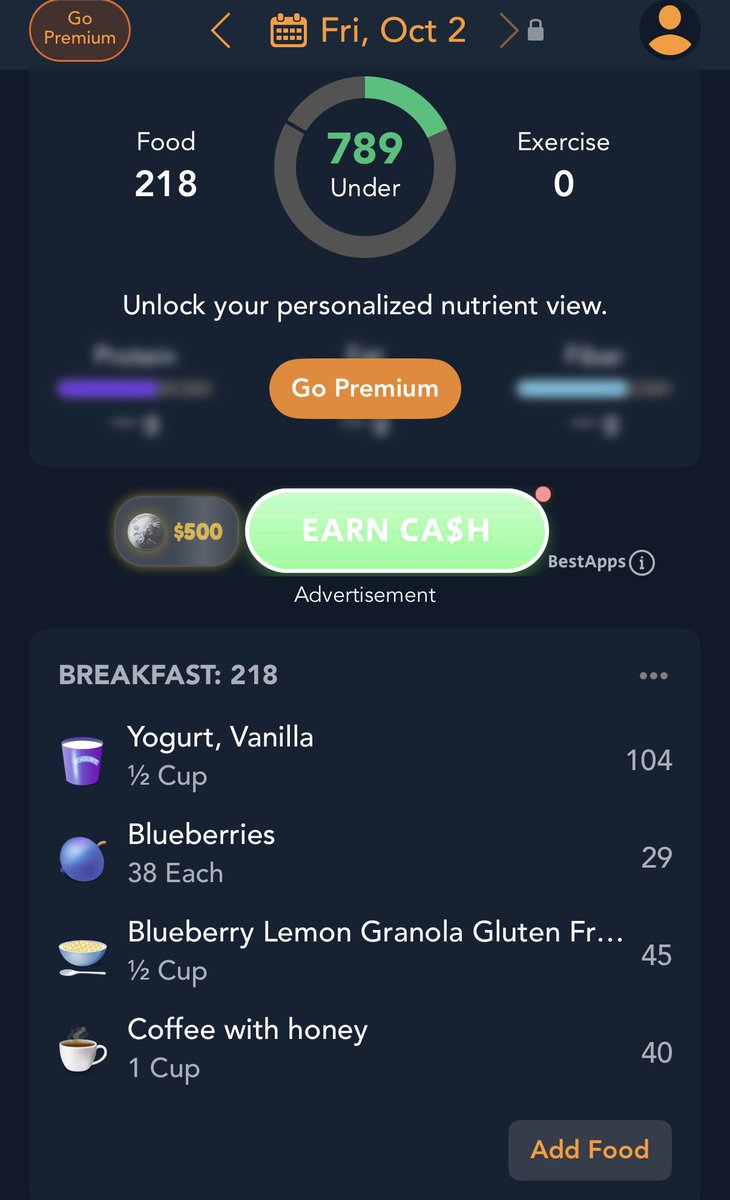Open the Blueberry Lemon Granola entry
Image resolution: width=730 pixels, height=1200 pixels.
point(365,953)
